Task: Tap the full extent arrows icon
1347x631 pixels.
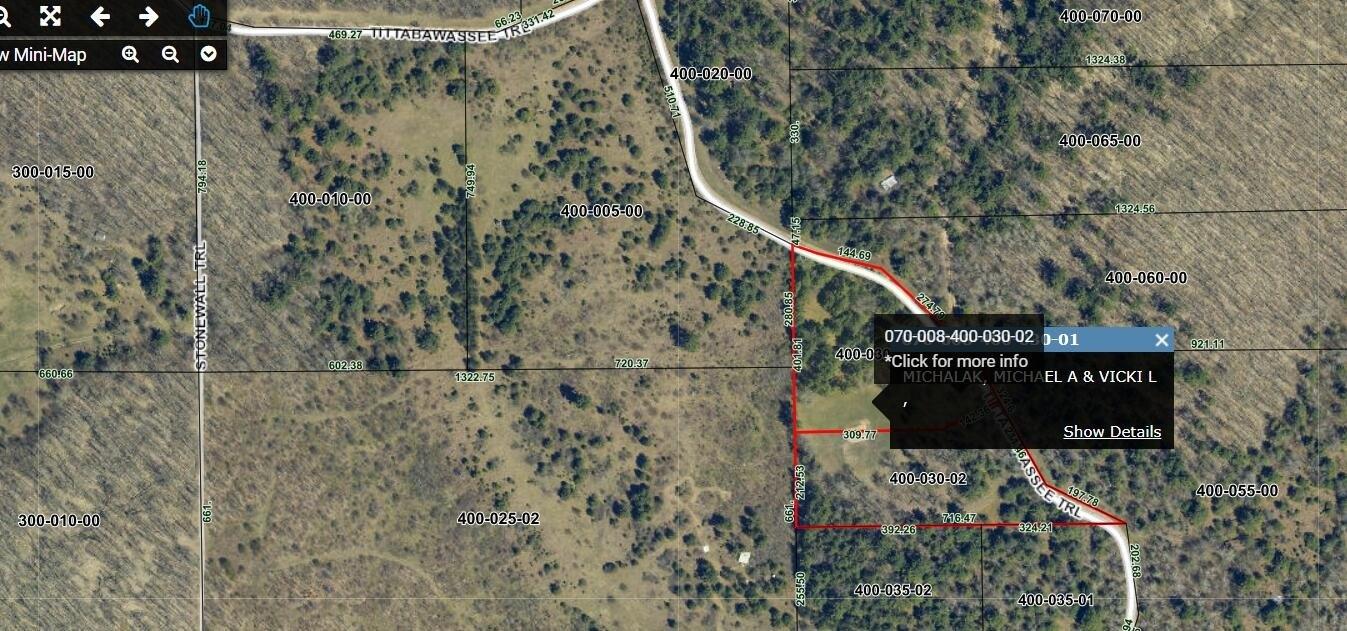Action: pyautogui.click(x=50, y=16)
